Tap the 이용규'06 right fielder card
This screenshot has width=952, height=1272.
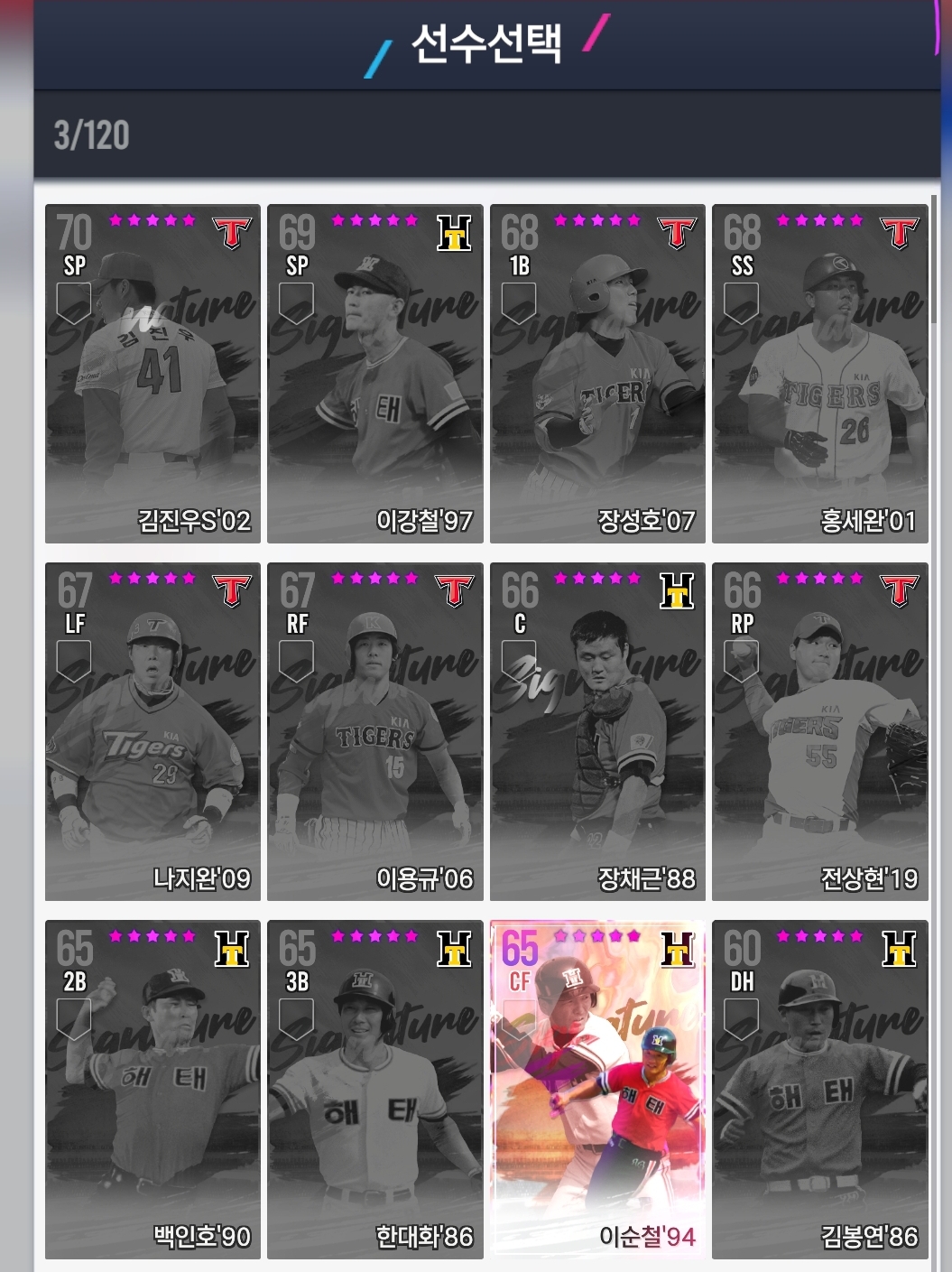[x=374, y=731]
